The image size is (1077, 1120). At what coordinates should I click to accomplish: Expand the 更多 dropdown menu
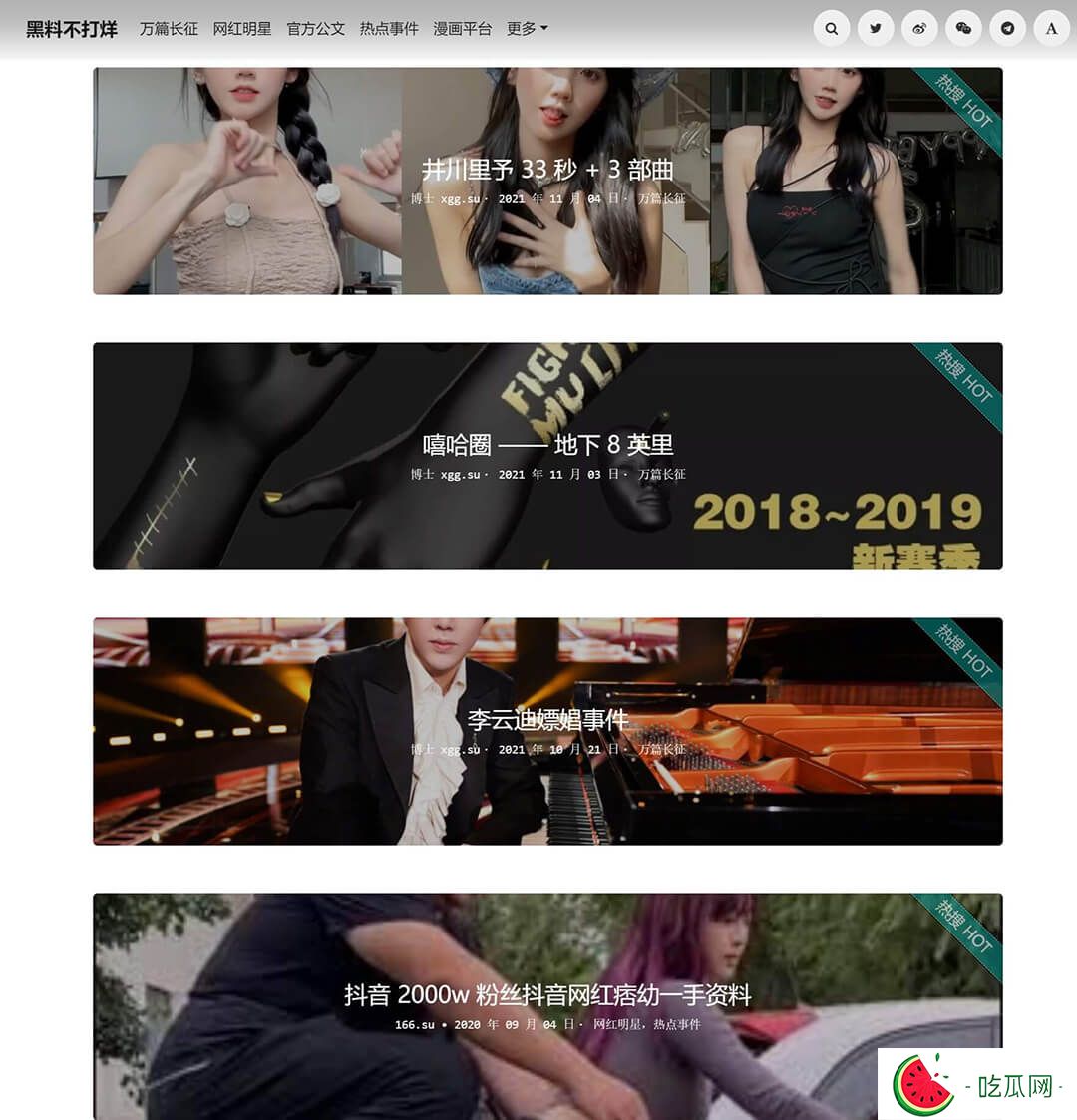527,29
